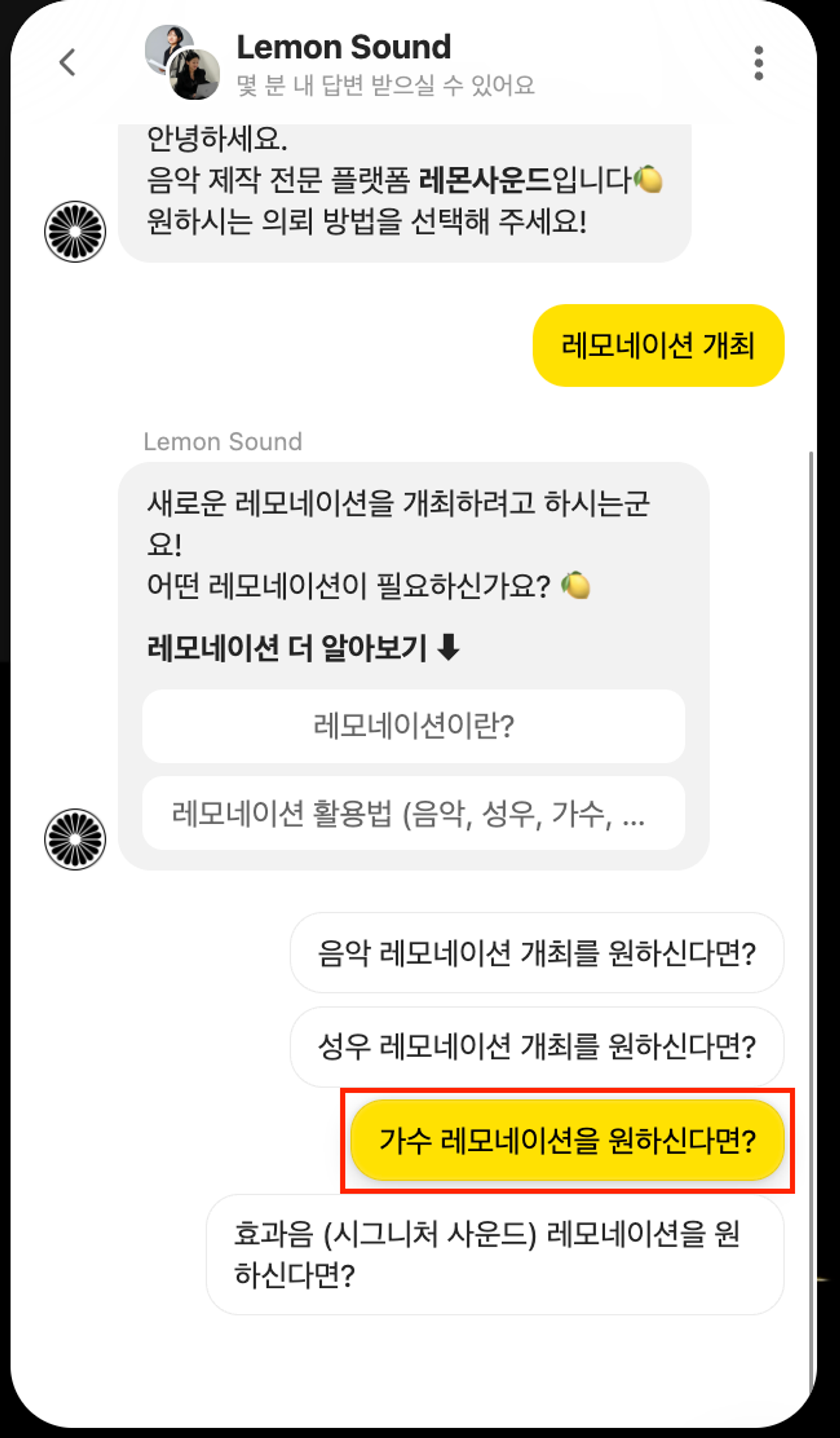Pick 가수 레모네이션을 원하신다면? option
The height and width of the screenshot is (1438, 840).
(567, 1140)
